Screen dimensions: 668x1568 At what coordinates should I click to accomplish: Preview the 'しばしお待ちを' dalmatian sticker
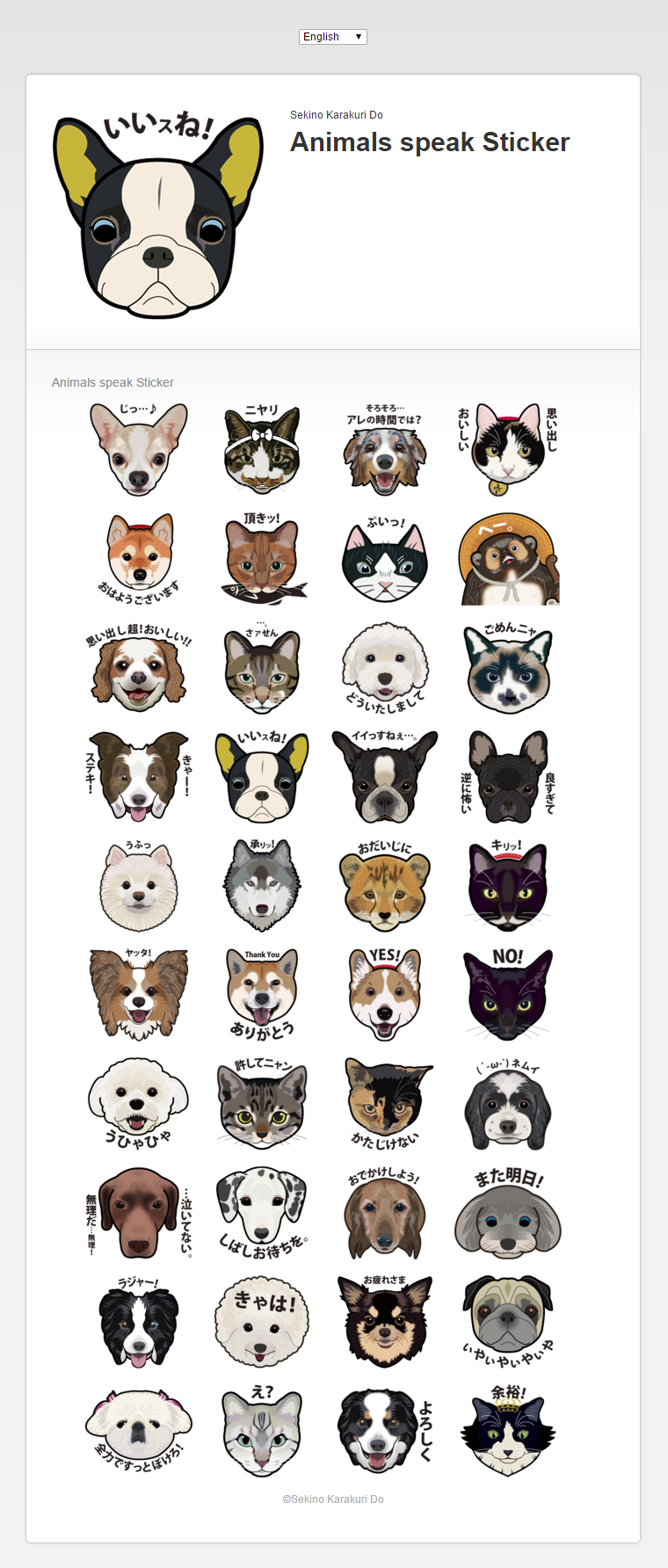click(x=262, y=1213)
